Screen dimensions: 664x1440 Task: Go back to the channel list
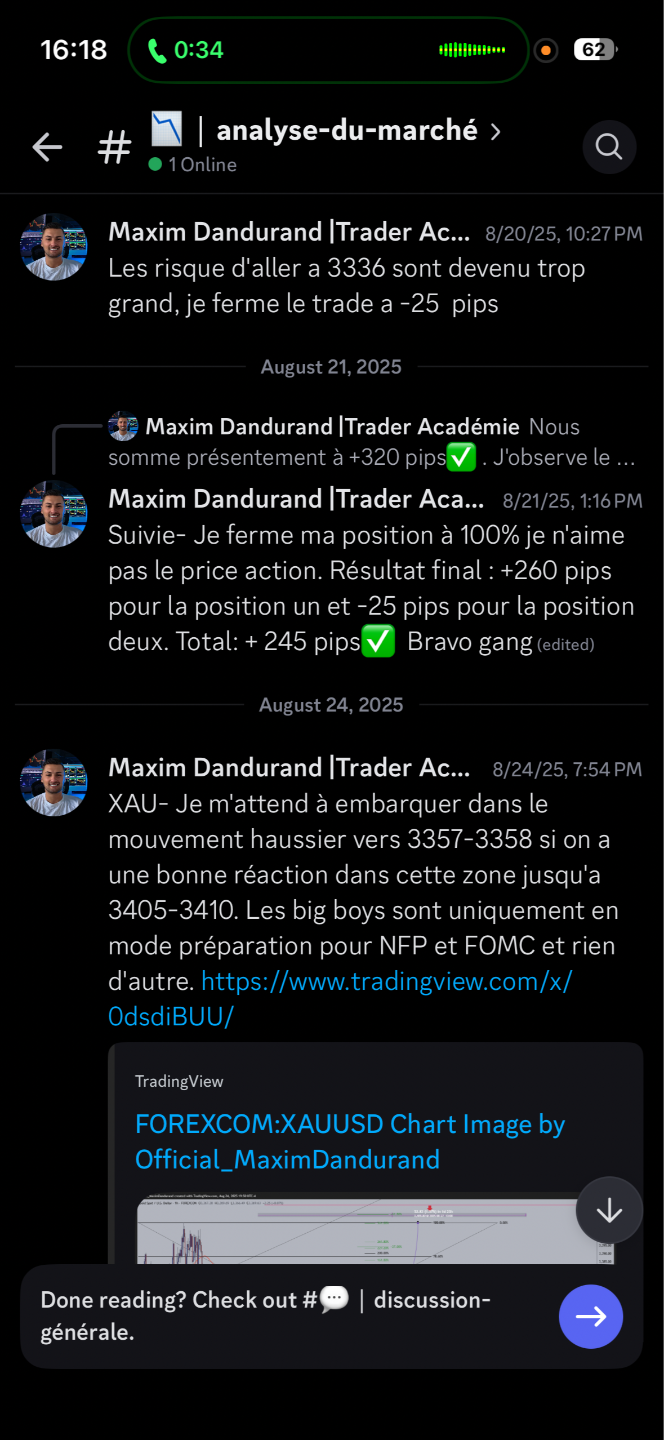pyautogui.click(x=47, y=147)
